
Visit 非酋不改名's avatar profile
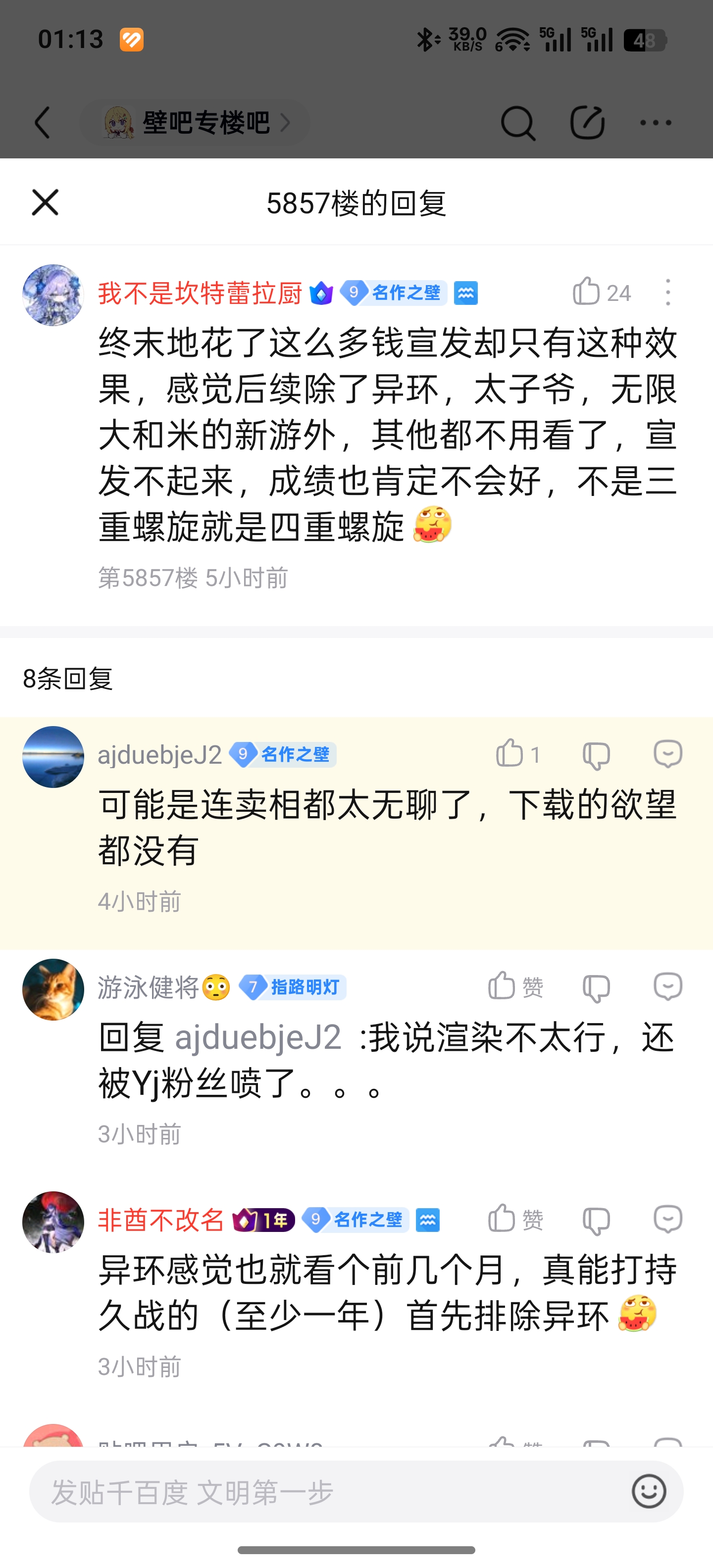tap(53, 1222)
